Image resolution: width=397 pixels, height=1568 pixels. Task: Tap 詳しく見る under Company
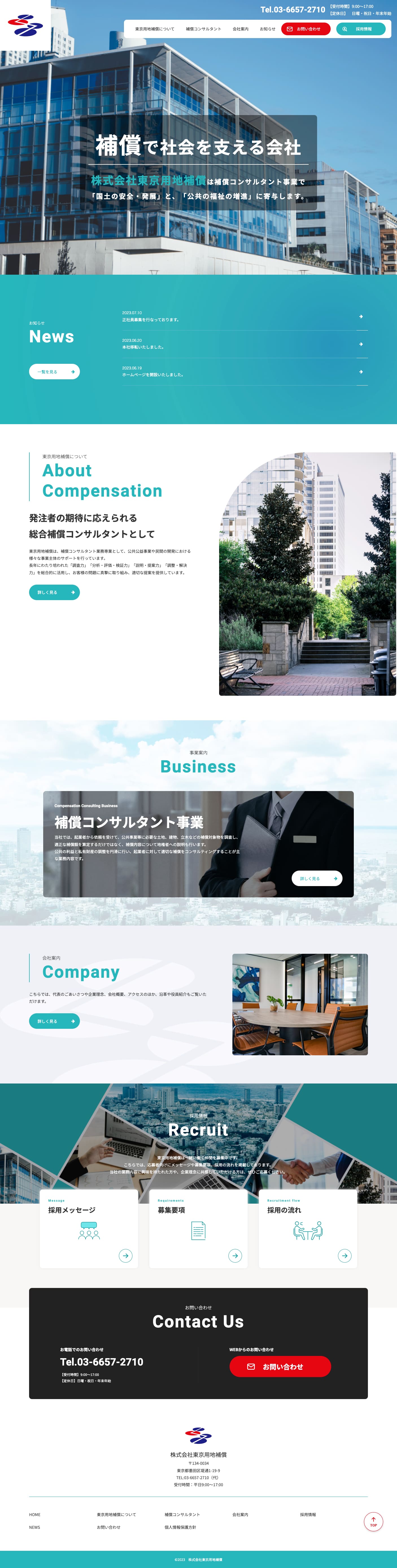54,1021
